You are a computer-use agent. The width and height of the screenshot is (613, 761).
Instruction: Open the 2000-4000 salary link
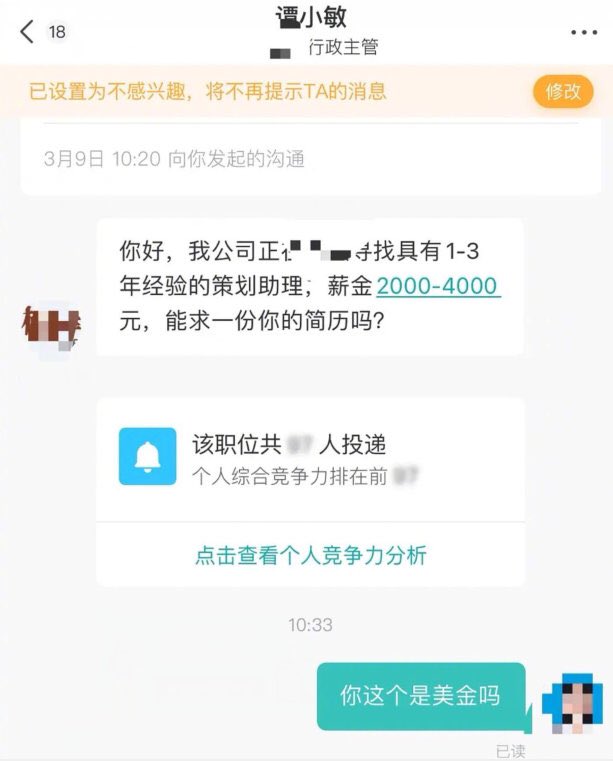tap(438, 286)
